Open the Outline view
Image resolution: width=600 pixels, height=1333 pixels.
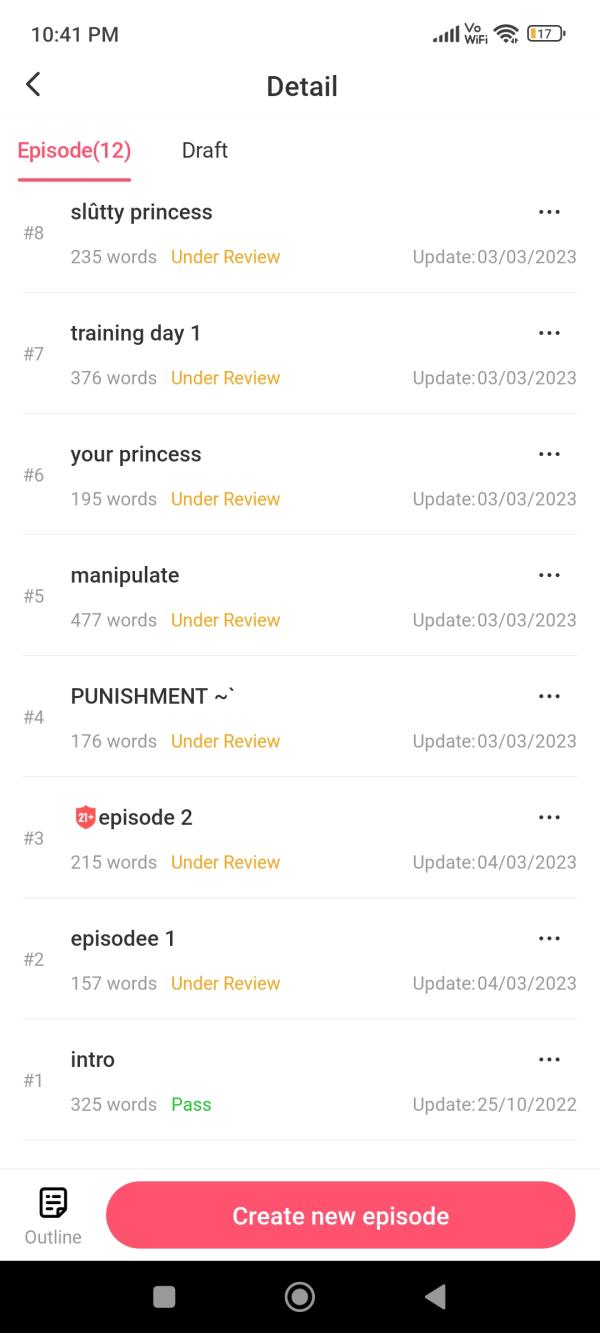pyautogui.click(x=53, y=1215)
